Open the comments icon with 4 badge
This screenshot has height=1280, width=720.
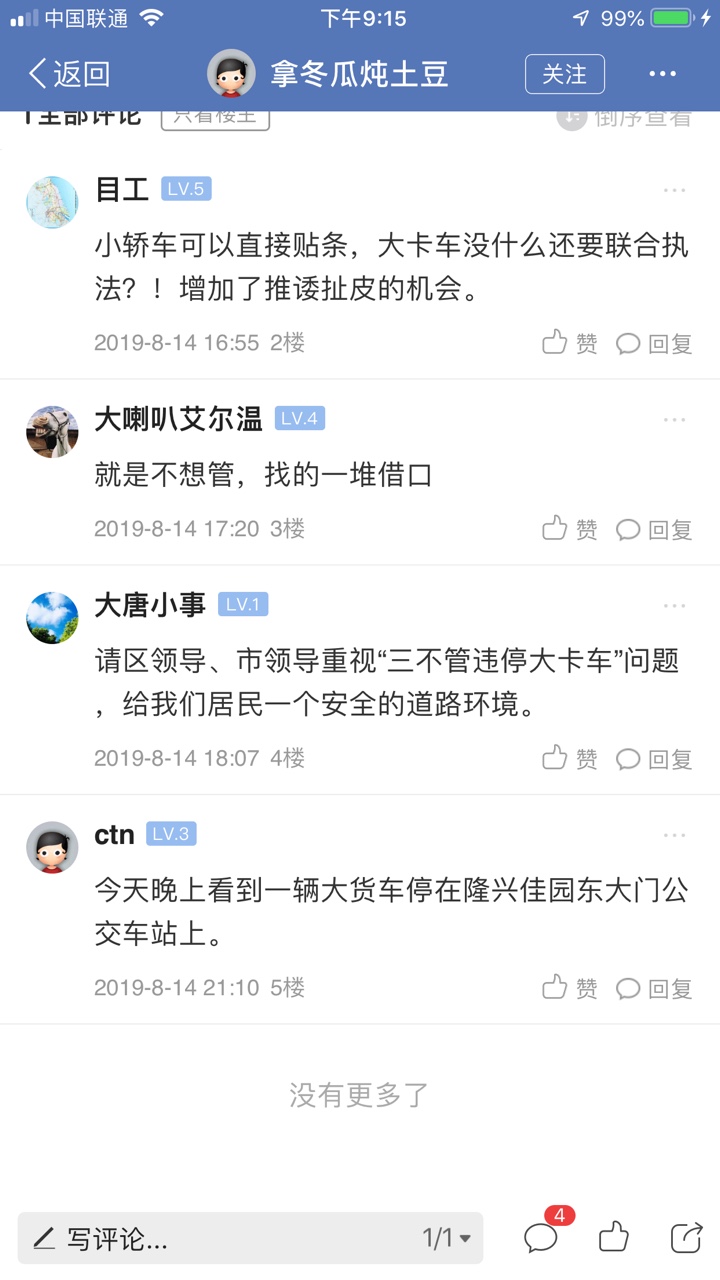(x=541, y=1238)
